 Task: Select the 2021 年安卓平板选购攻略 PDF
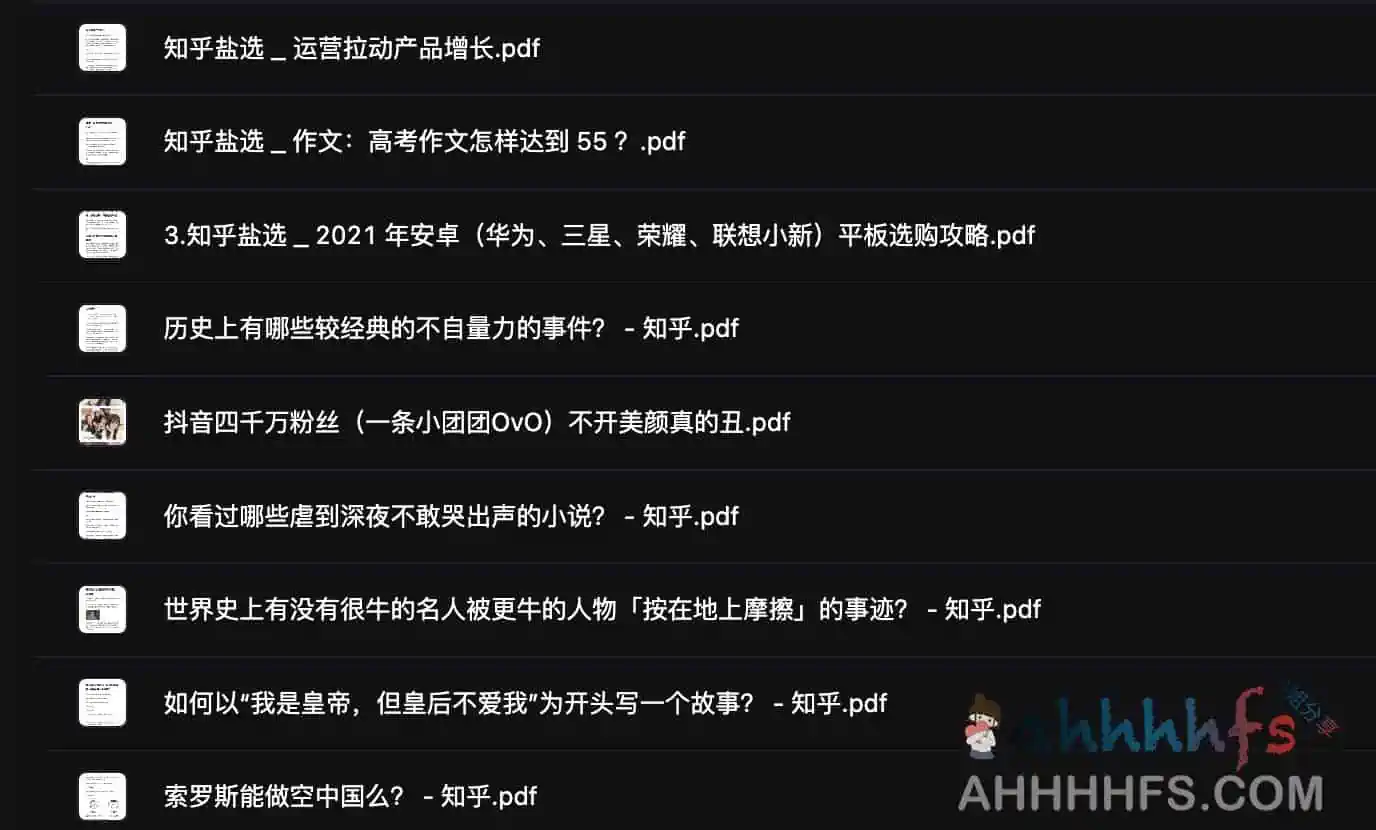[598, 235]
